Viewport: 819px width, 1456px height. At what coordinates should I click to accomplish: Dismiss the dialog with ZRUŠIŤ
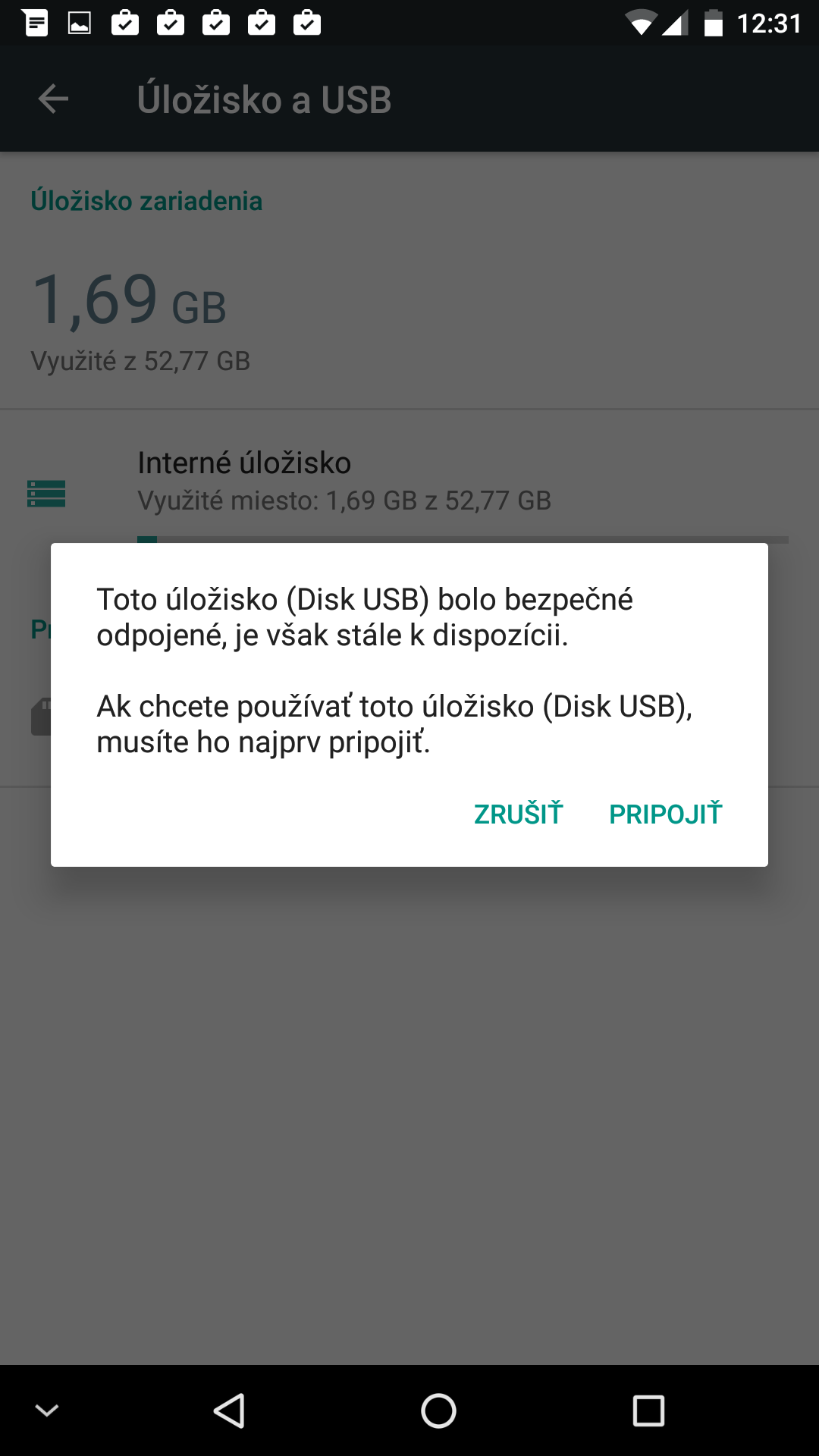(x=519, y=814)
